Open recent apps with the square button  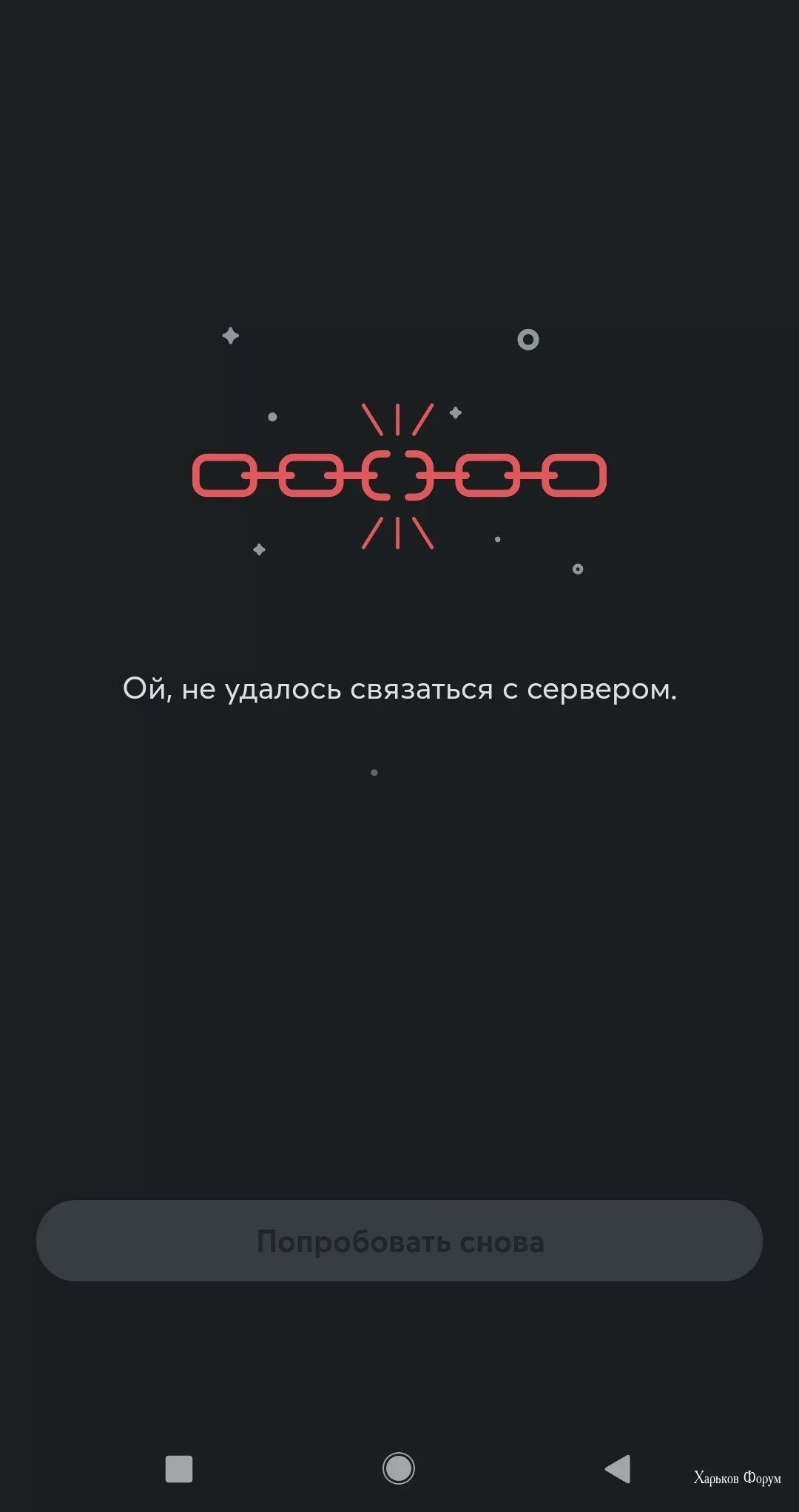coord(179,1468)
